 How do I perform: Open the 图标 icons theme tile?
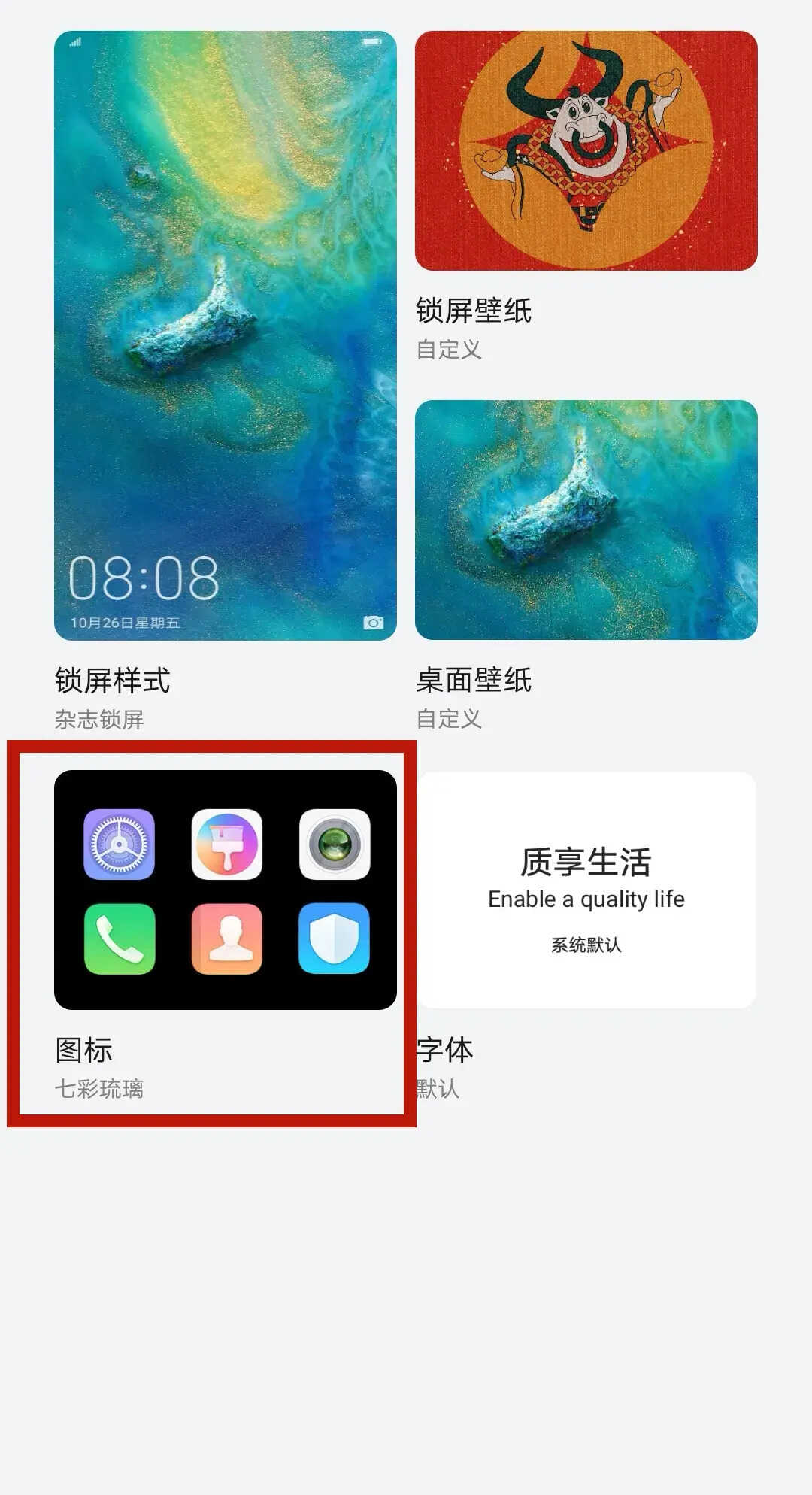point(225,890)
